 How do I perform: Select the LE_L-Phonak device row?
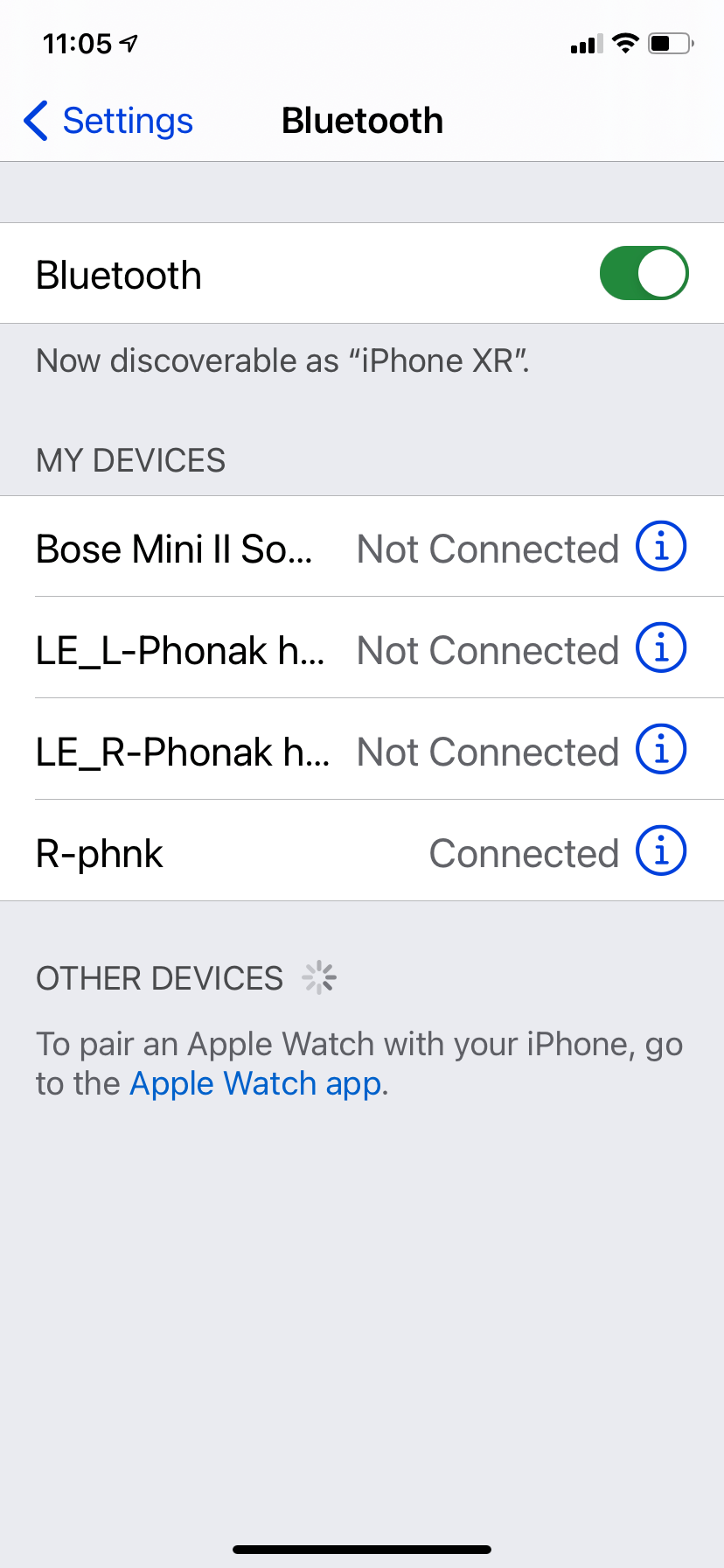(362, 648)
